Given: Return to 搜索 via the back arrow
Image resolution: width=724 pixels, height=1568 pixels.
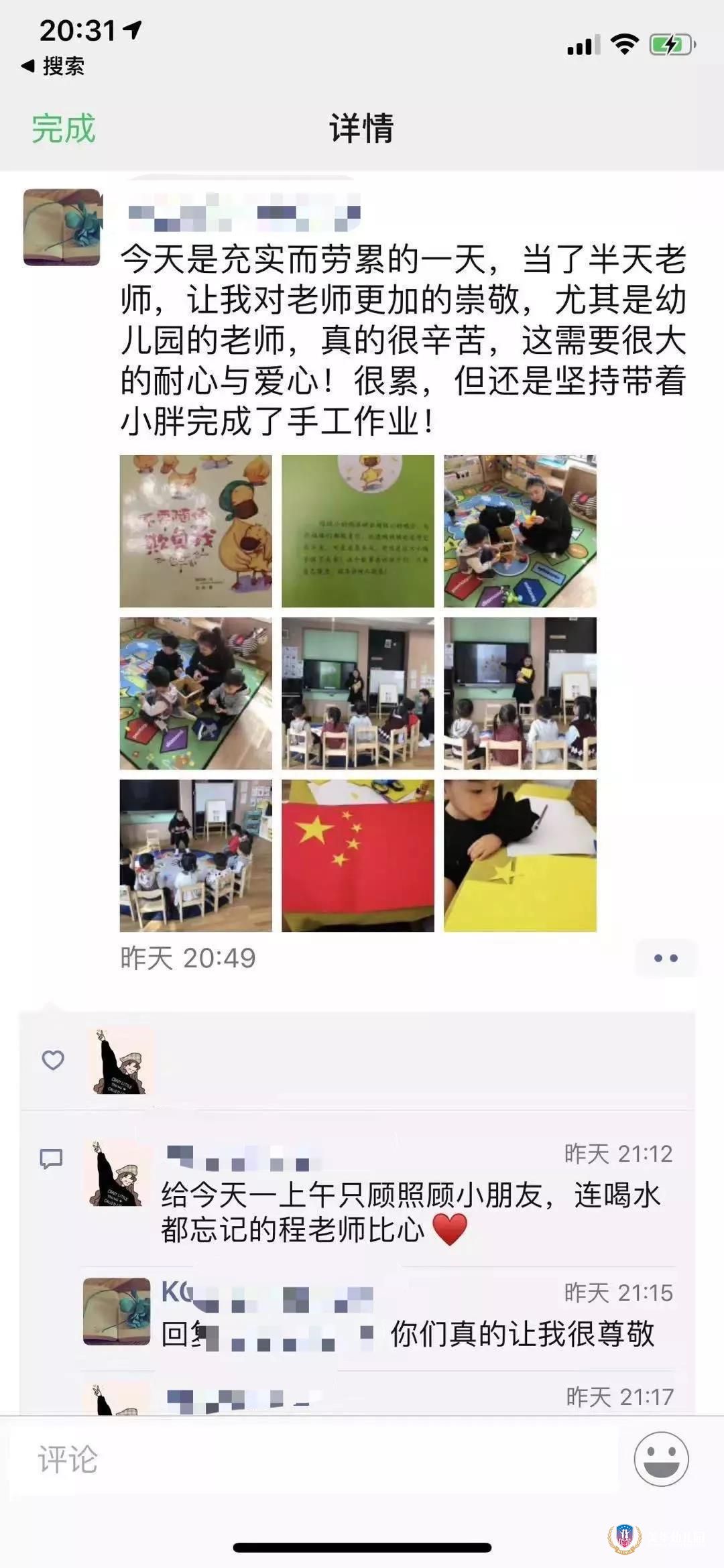Looking at the screenshot, I should (x=52, y=66).
